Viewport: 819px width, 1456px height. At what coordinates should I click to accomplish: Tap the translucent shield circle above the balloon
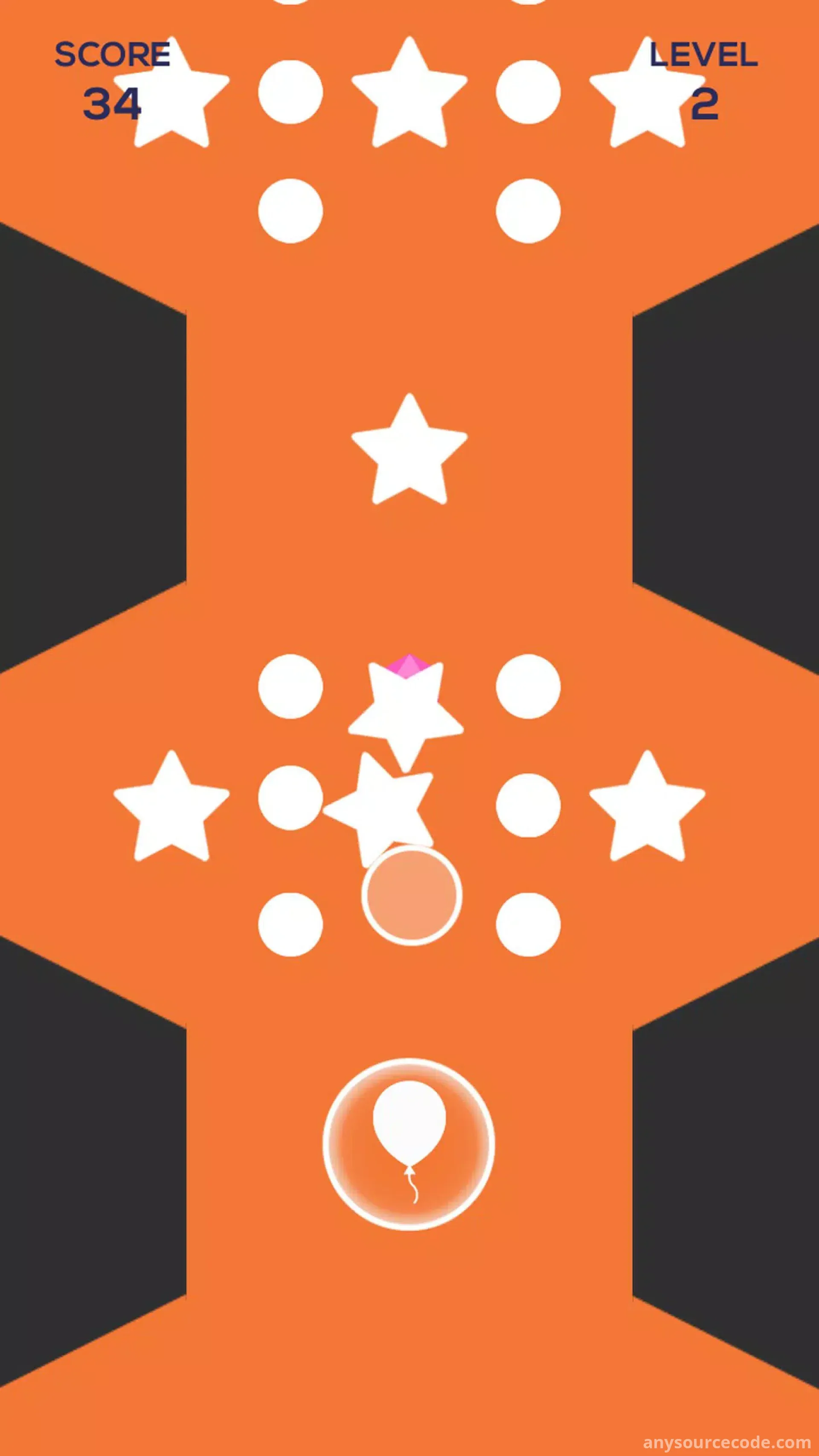click(412, 895)
